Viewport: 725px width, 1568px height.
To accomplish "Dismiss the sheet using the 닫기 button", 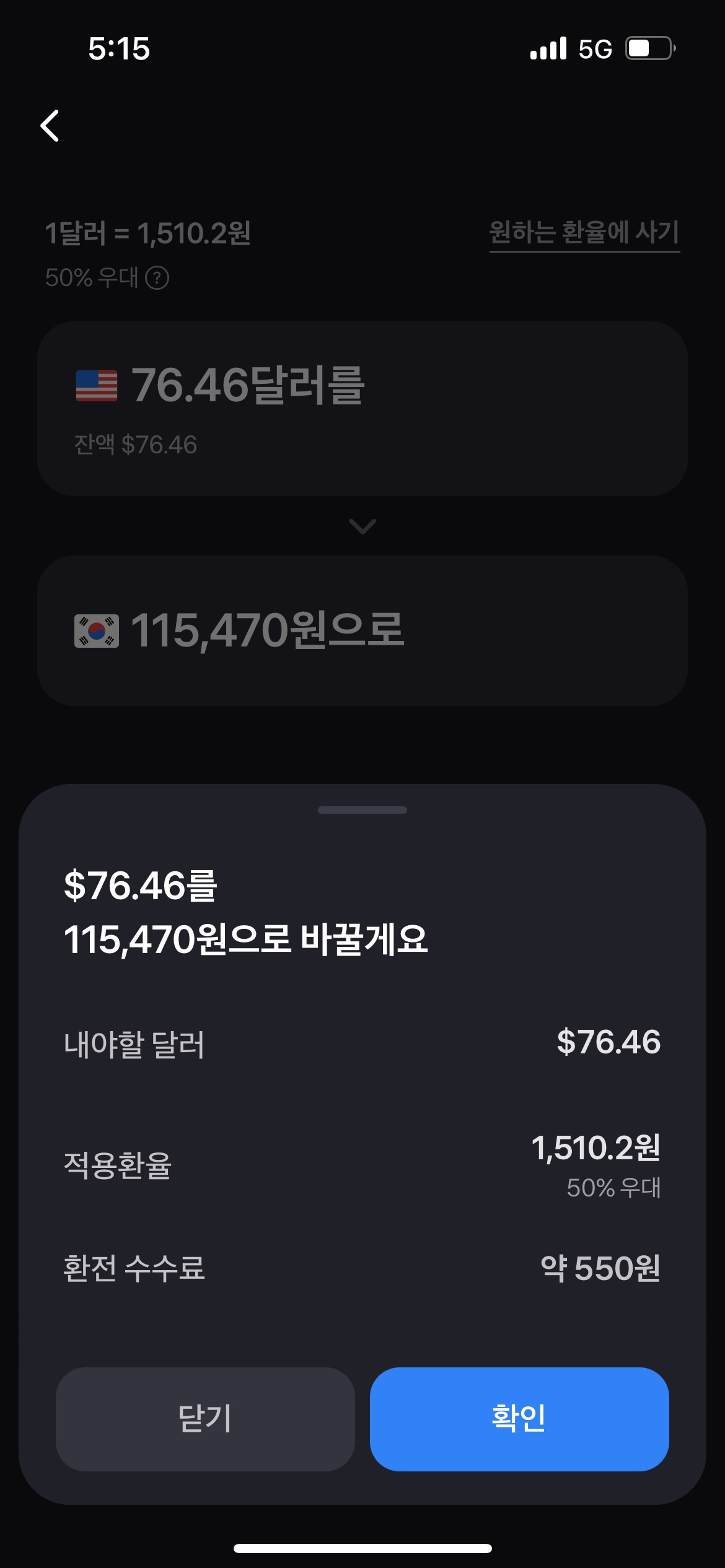I will tap(206, 1418).
